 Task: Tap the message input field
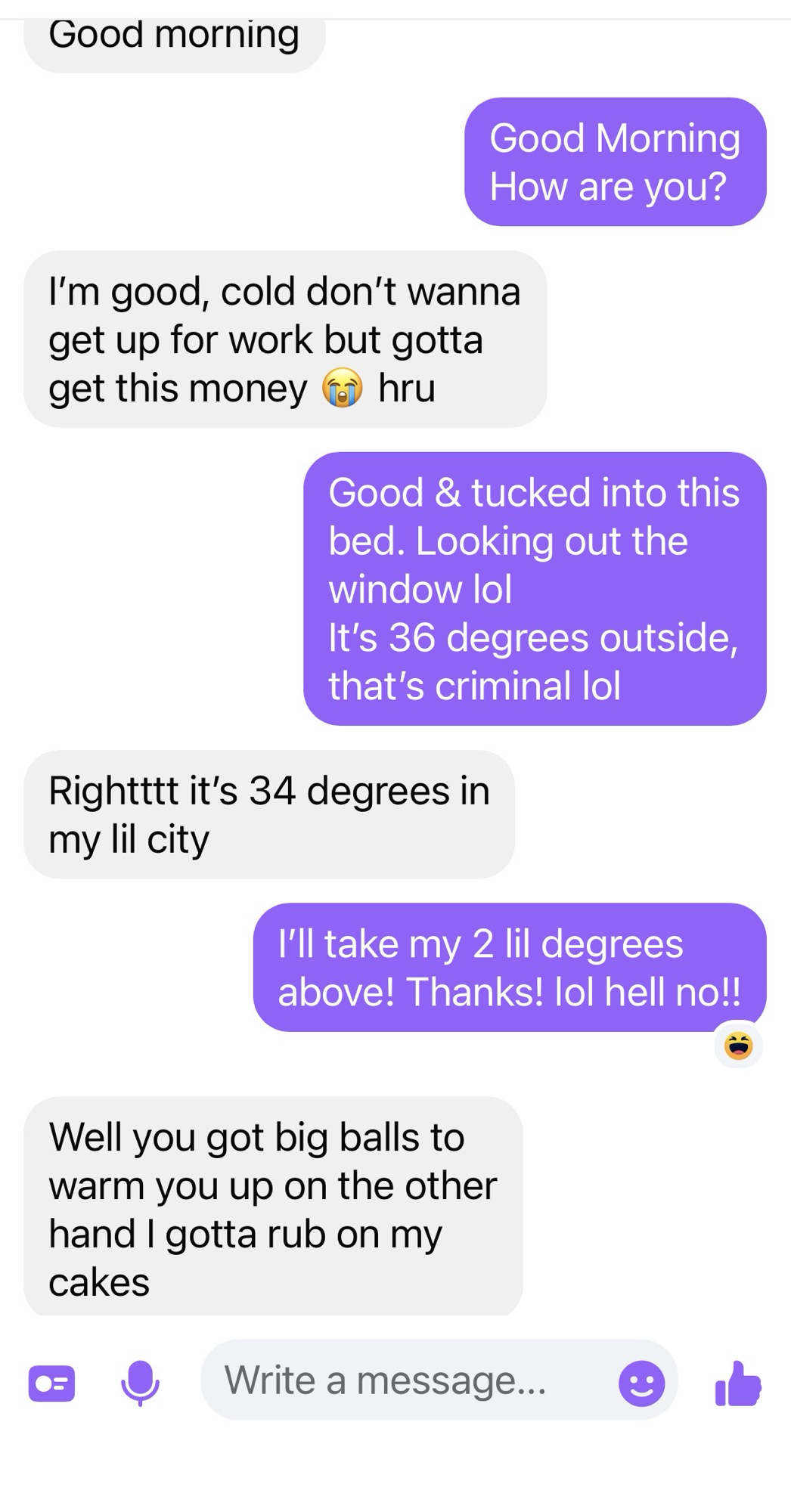tap(408, 1380)
